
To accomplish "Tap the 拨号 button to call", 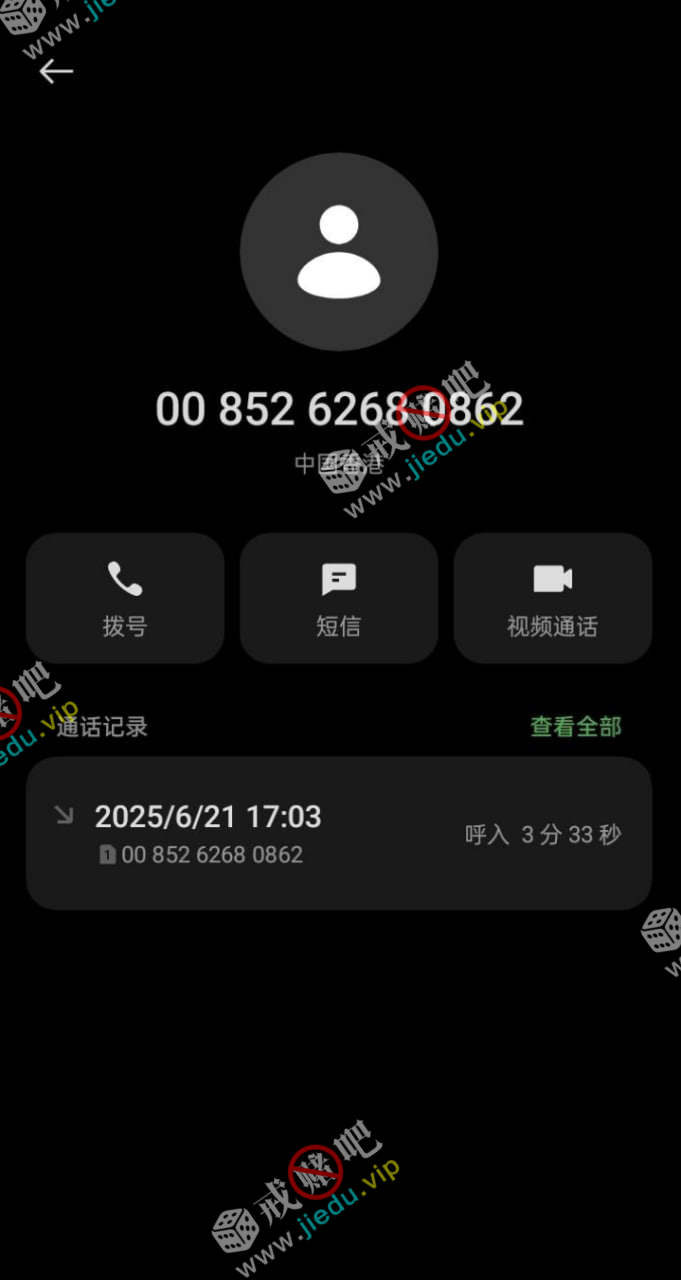I will pyautogui.click(x=125, y=597).
